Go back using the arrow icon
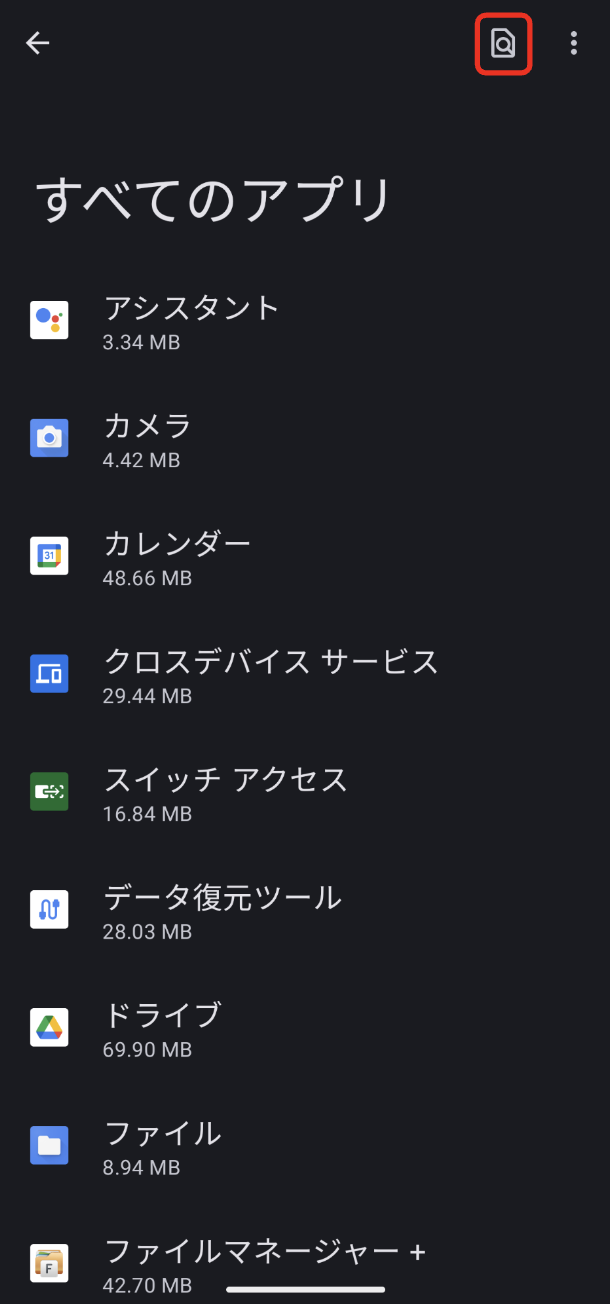610x1304 pixels. tap(38, 43)
